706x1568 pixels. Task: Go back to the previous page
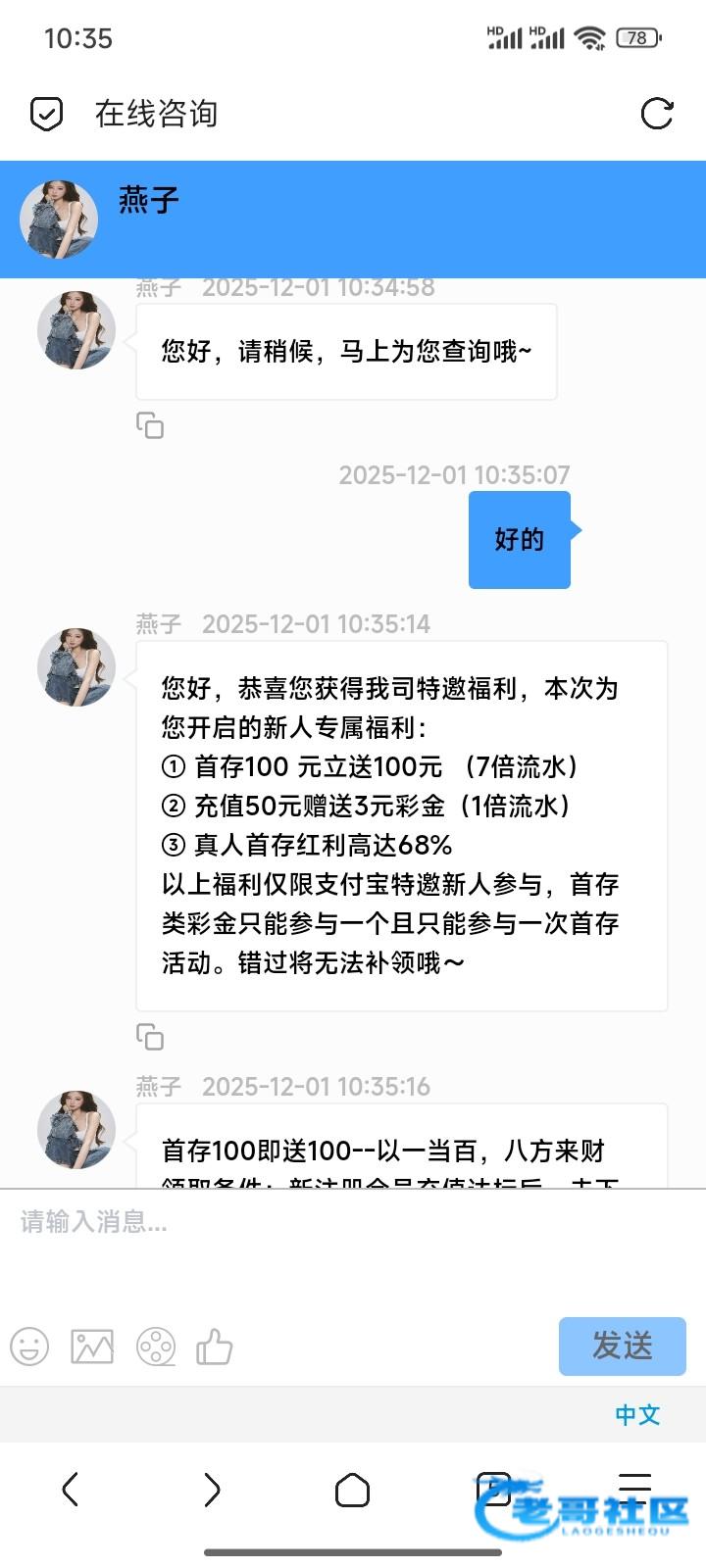70,1490
